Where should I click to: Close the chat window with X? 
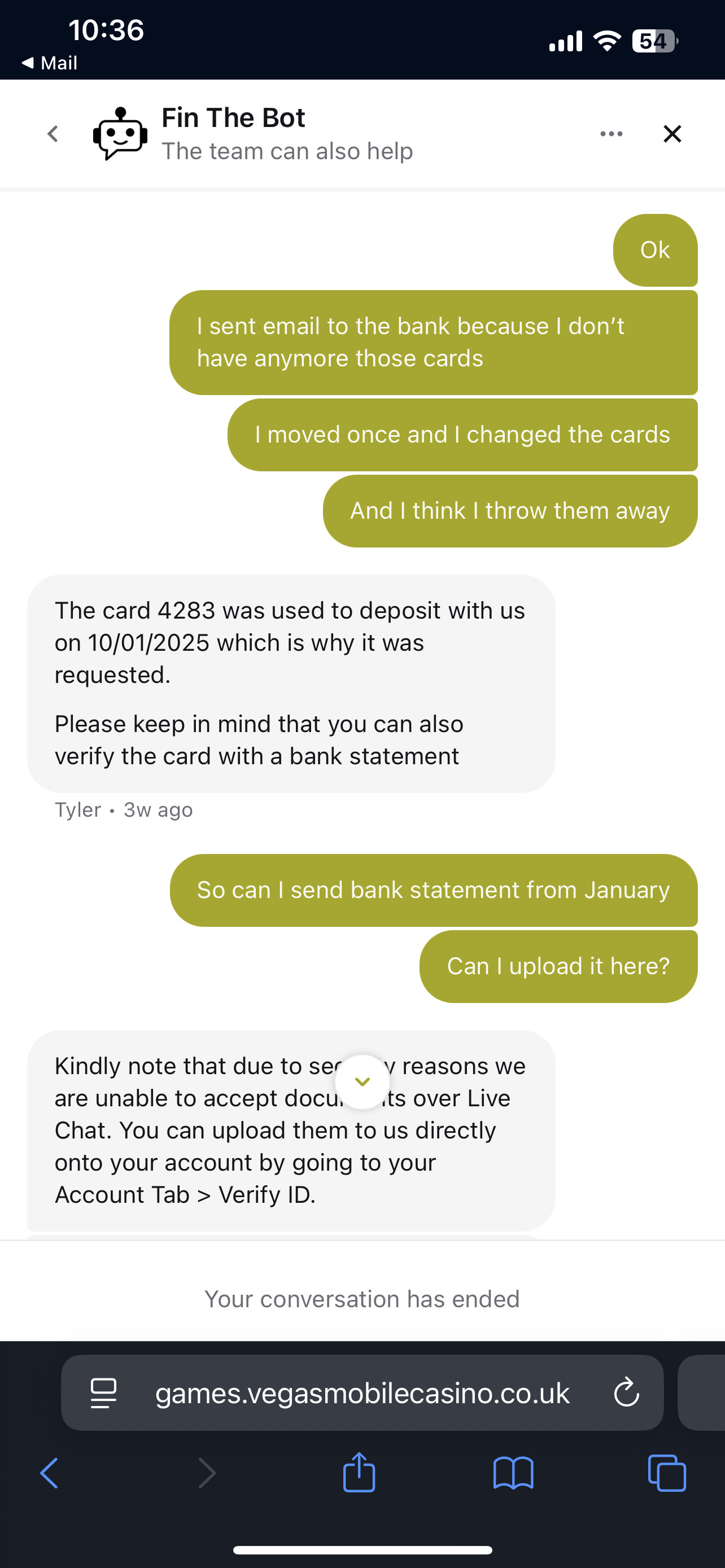tap(672, 134)
